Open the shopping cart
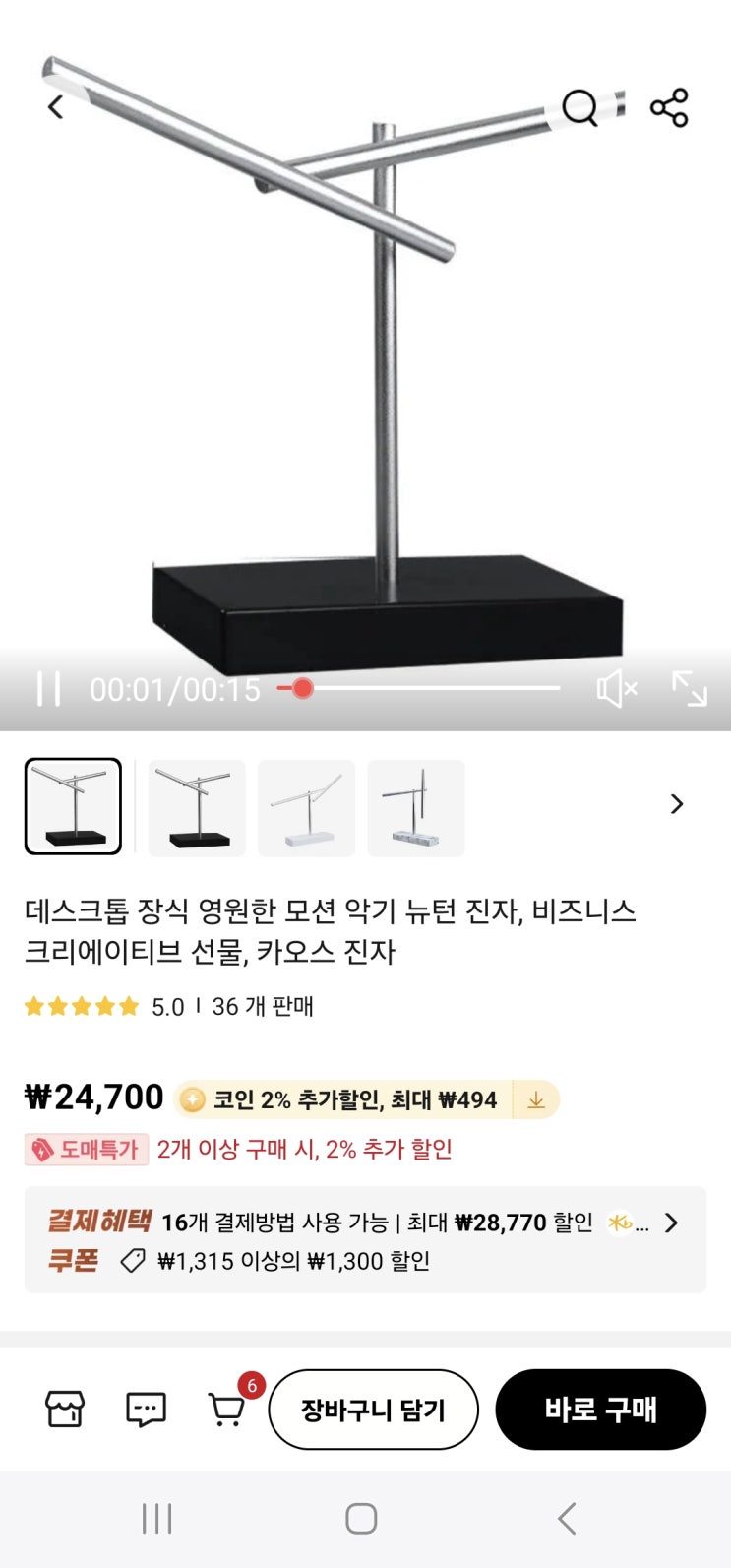This screenshot has height=1568, width=731. click(x=227, y=1410)
